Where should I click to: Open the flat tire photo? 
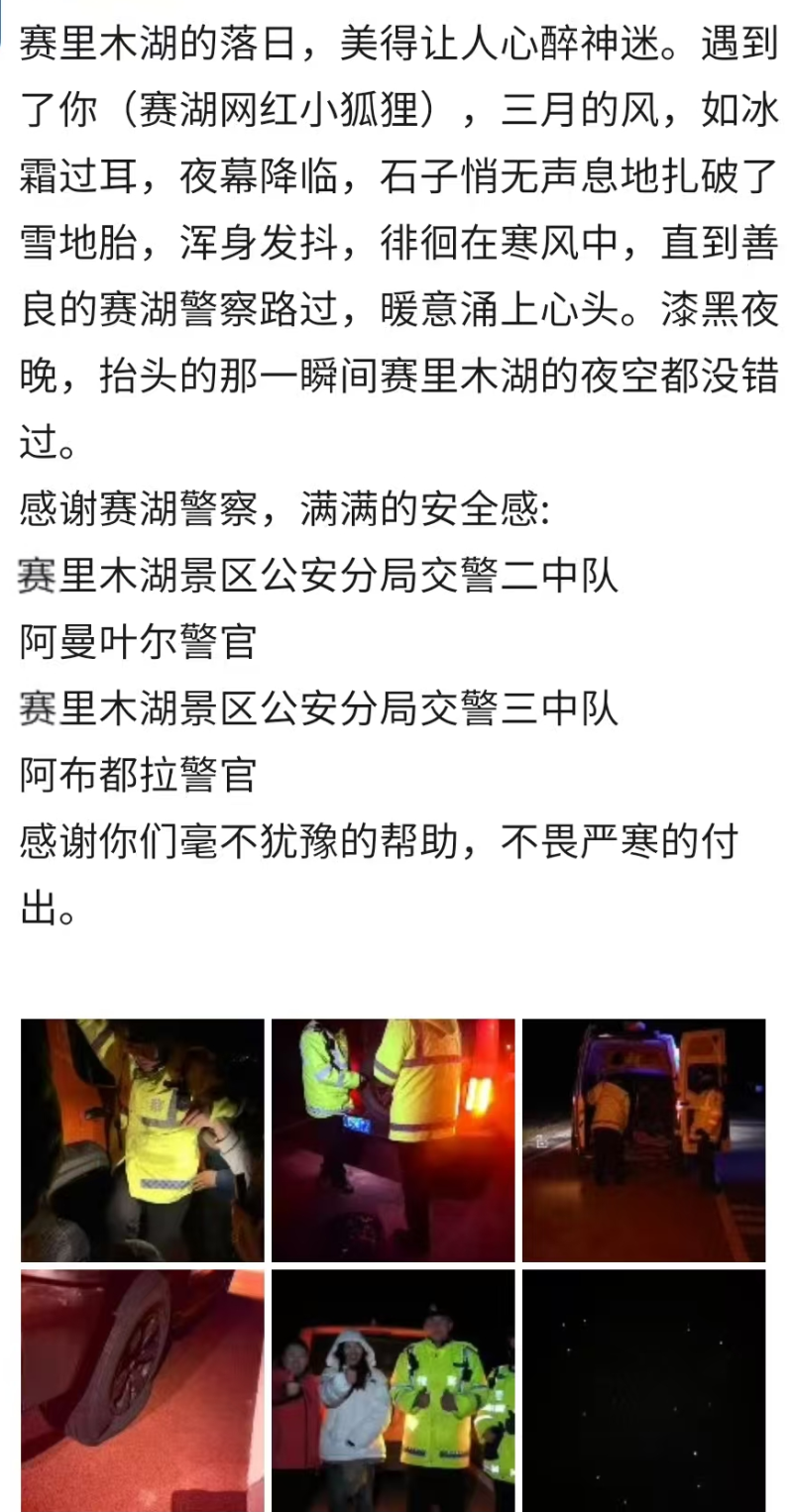pos(142,1389)
